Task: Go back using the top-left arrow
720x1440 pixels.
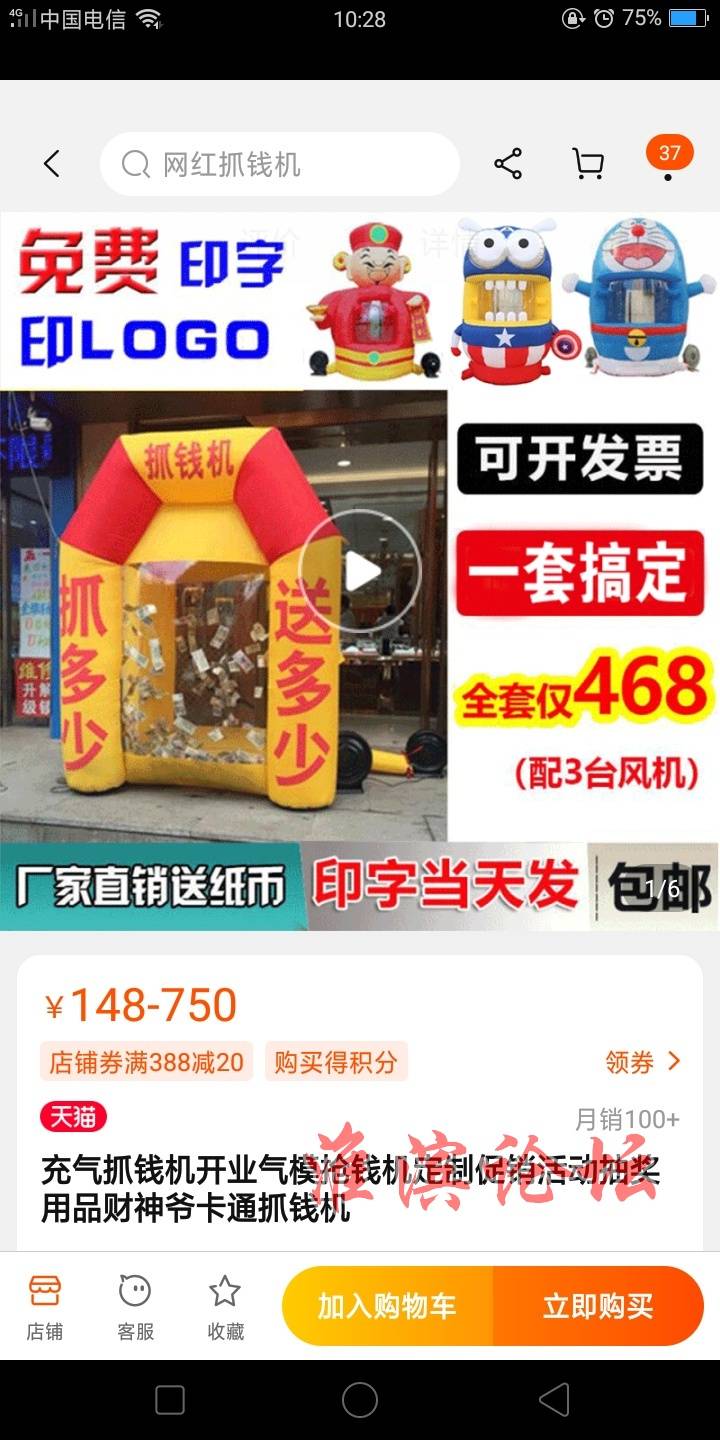Action: 52,164
